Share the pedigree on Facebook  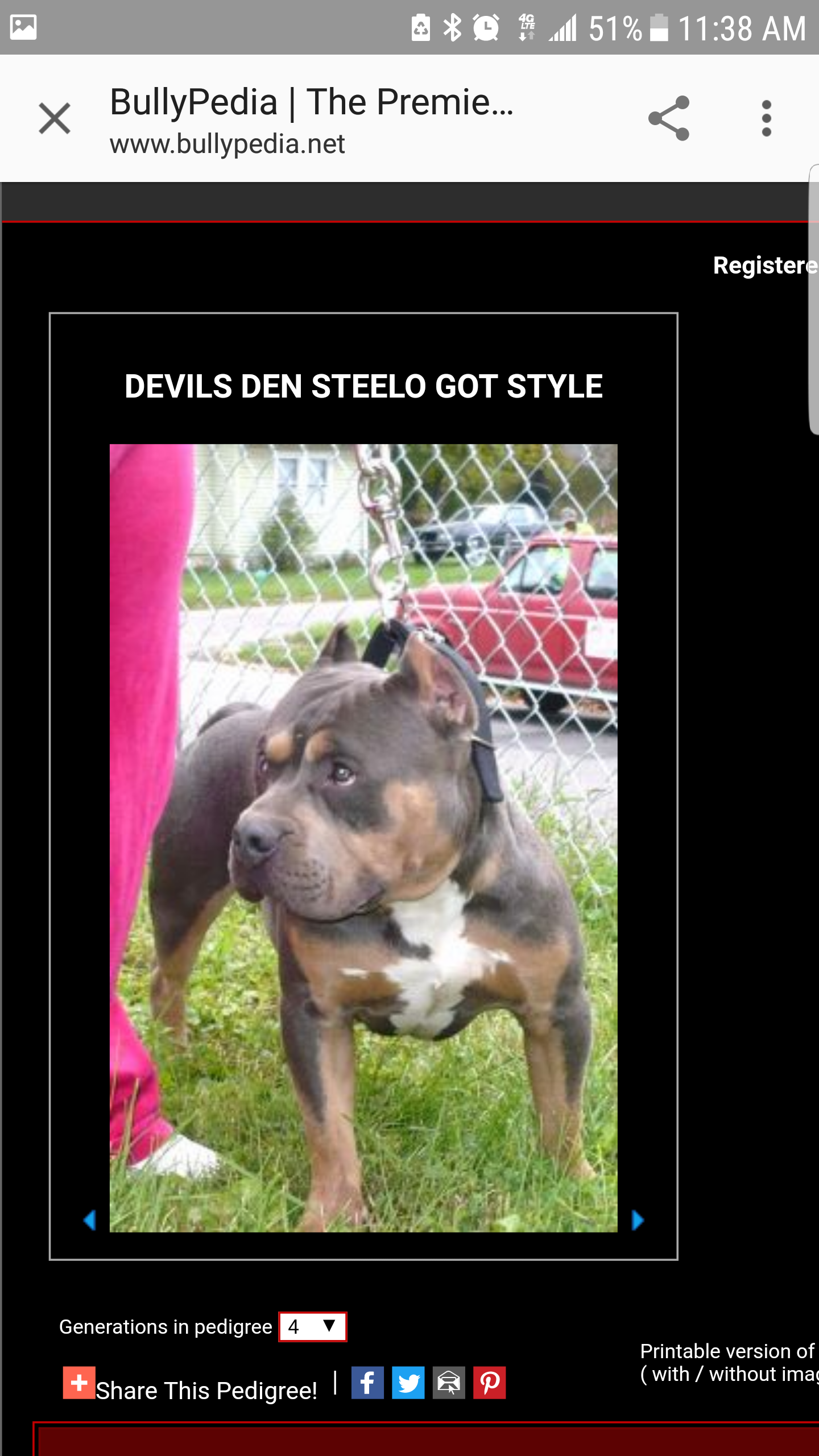tap(367, 1383)
